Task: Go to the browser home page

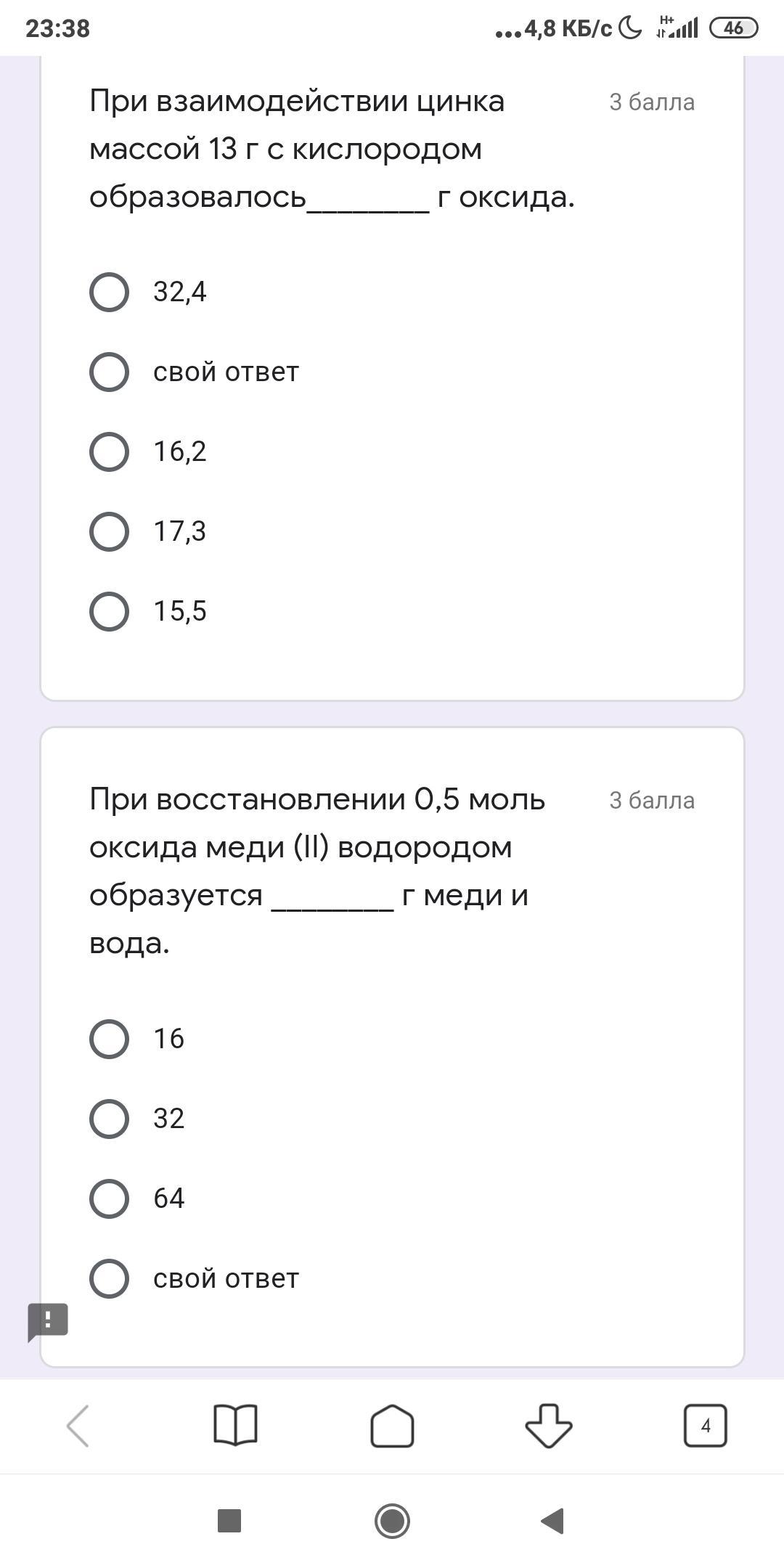Action: click(392, 1426)
